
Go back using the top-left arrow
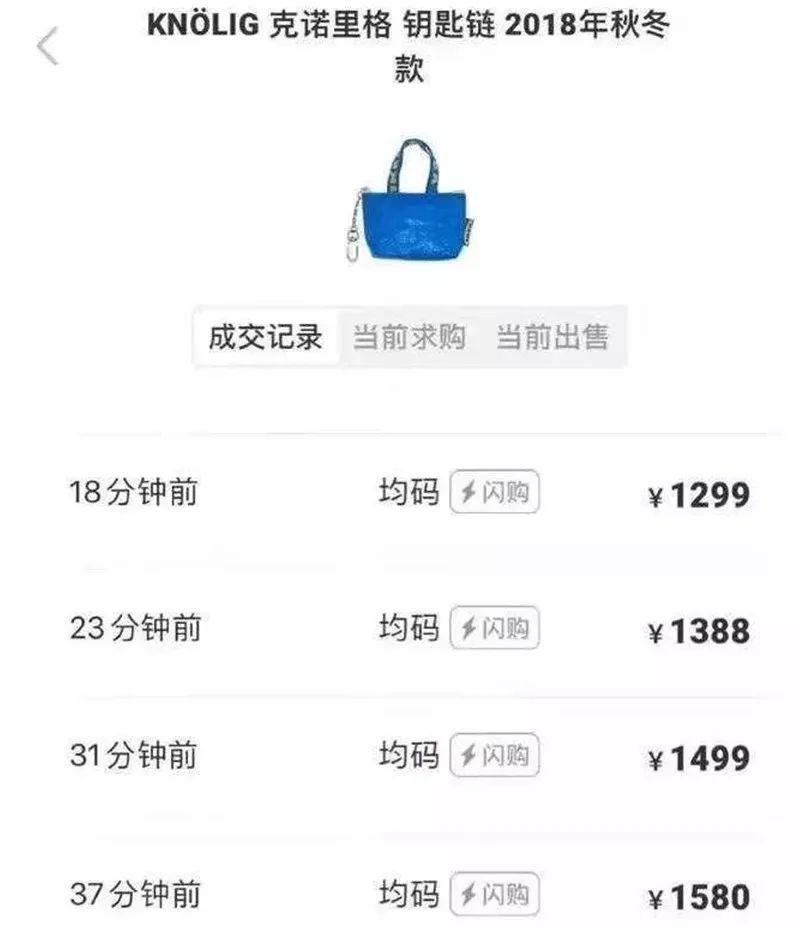pos(47,47)
